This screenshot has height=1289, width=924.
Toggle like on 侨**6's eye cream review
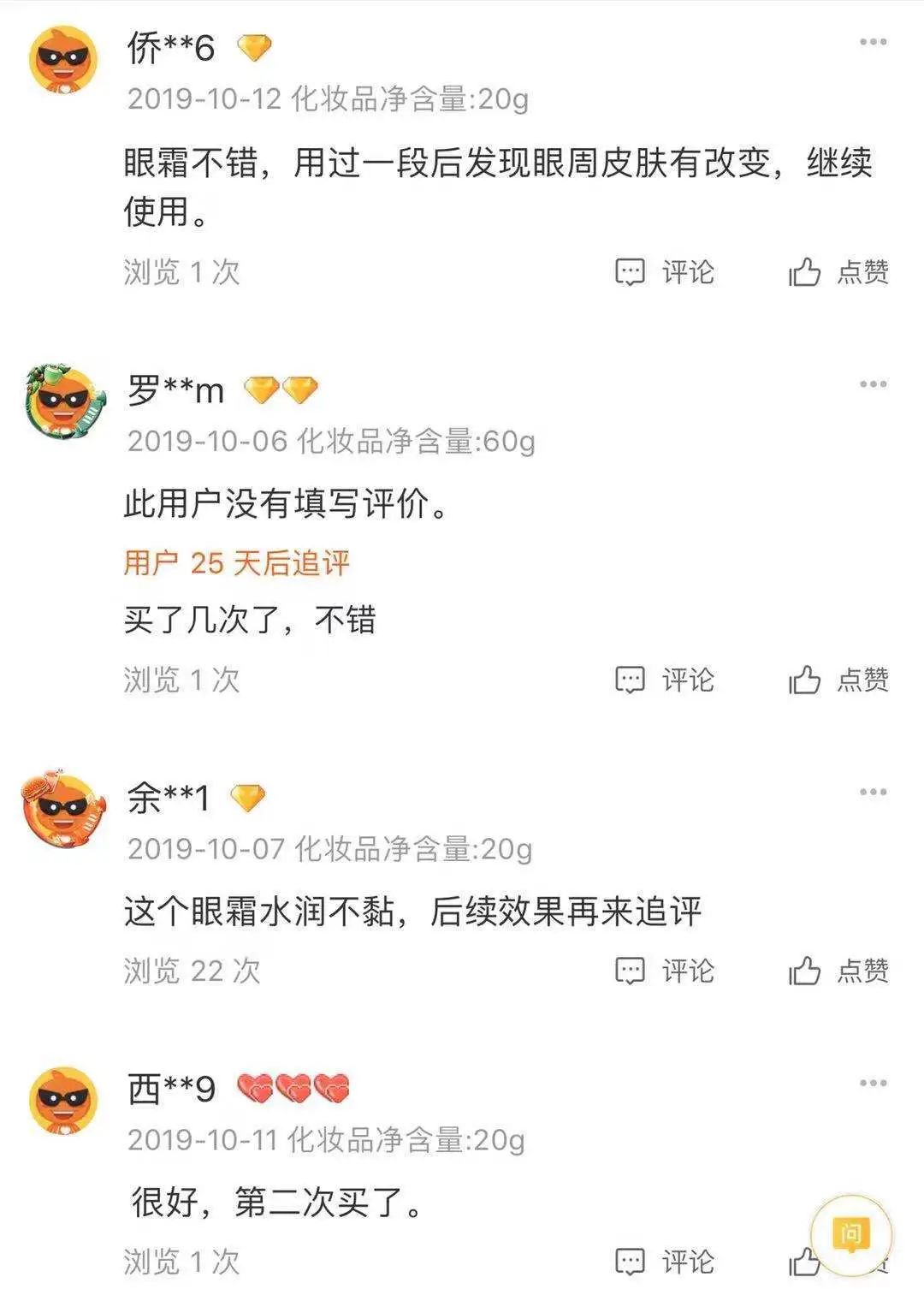[x=803, y=271]
